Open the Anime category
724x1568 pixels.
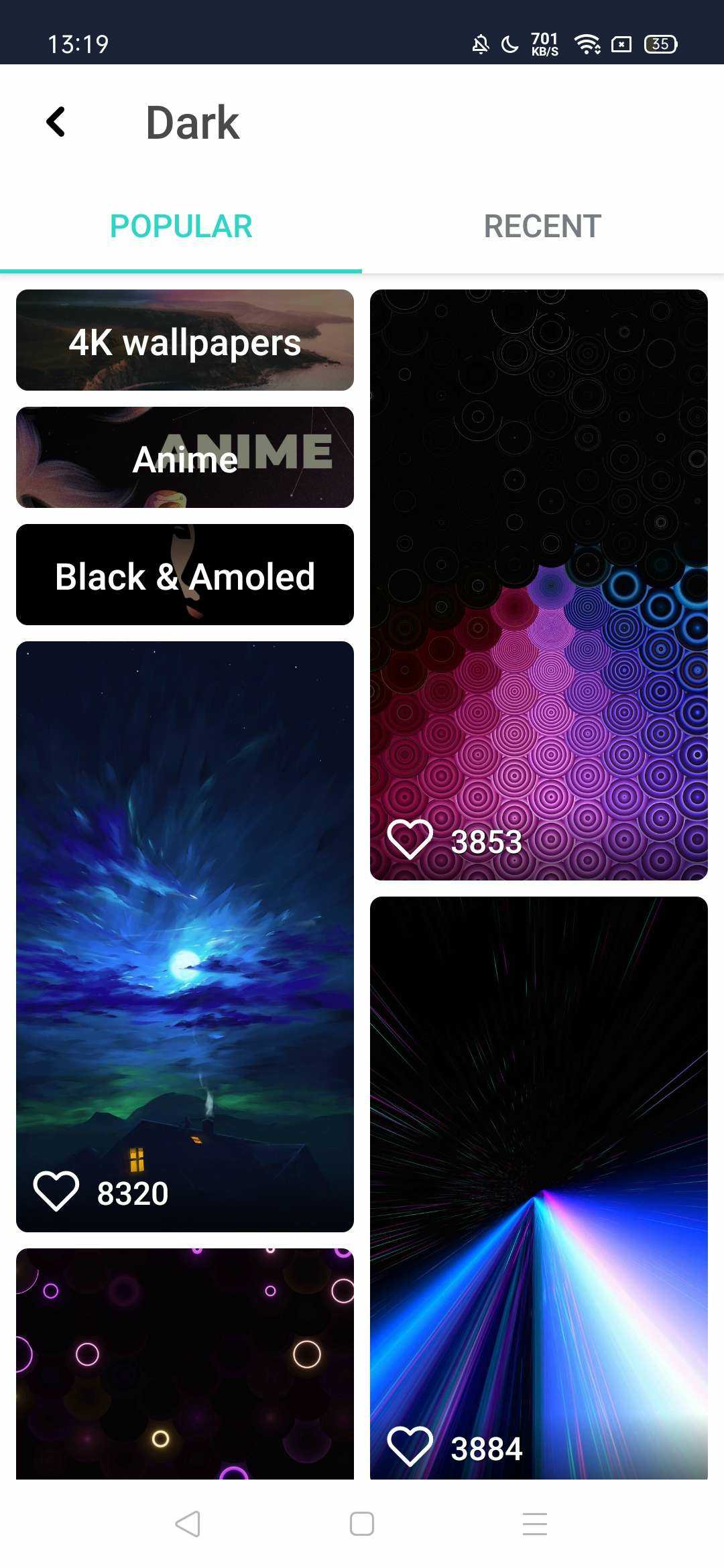coord(185,458)
